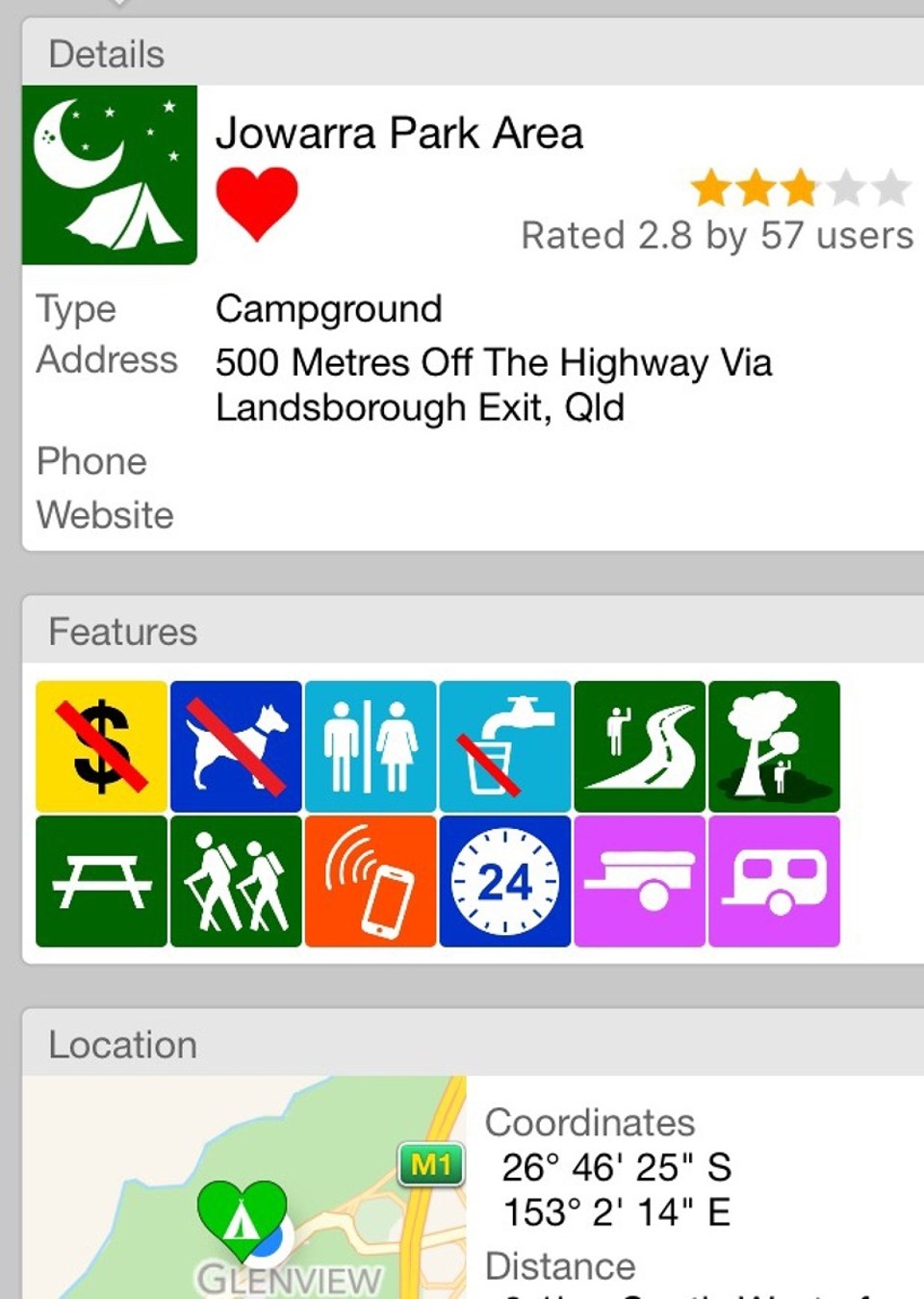The width and height of the screenshot is (924, 1299).
Task: Tap the no dogs allowed feature icon
Action: coord(236,746)
